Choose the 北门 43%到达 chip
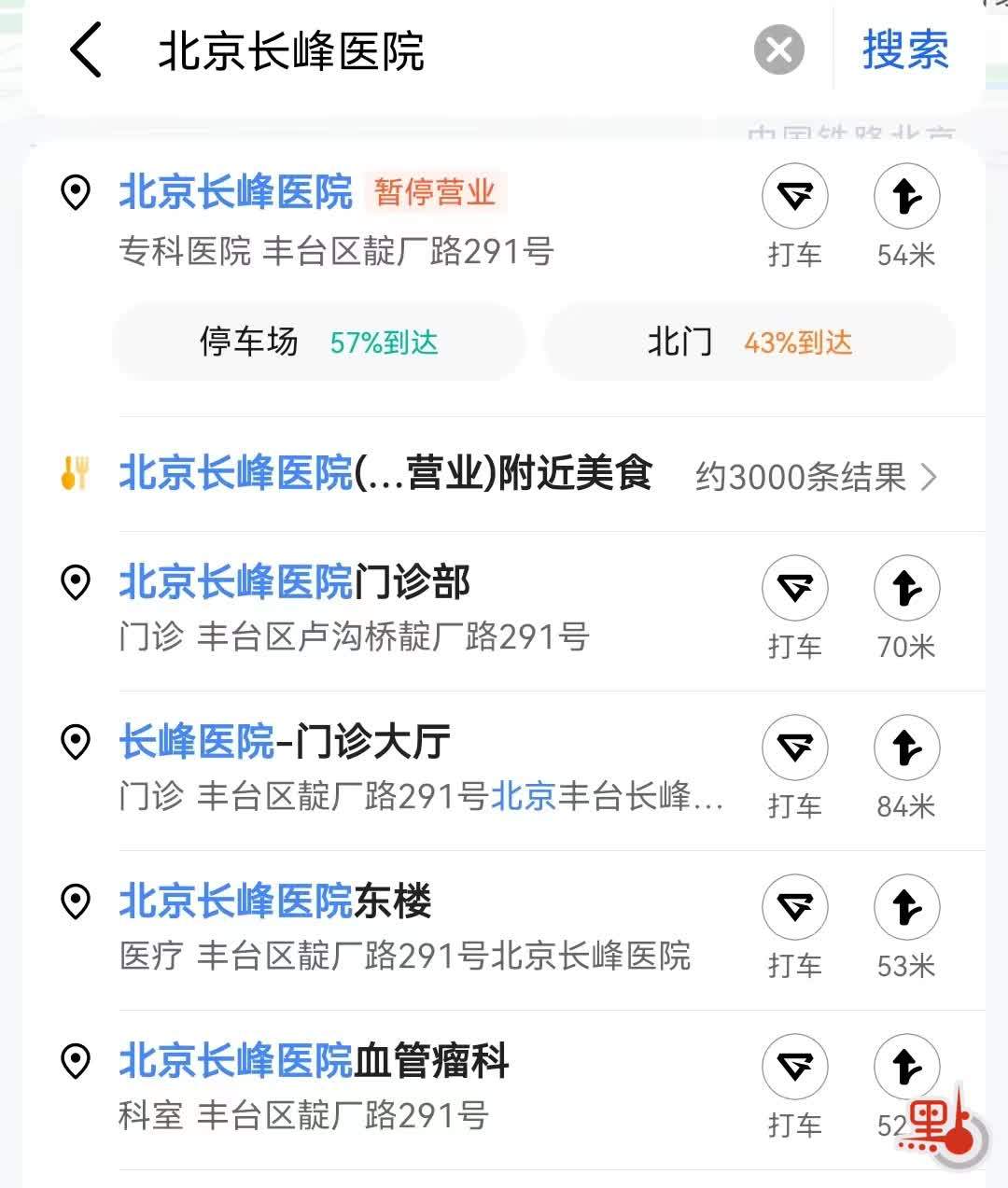 click(x=749, y=342)
